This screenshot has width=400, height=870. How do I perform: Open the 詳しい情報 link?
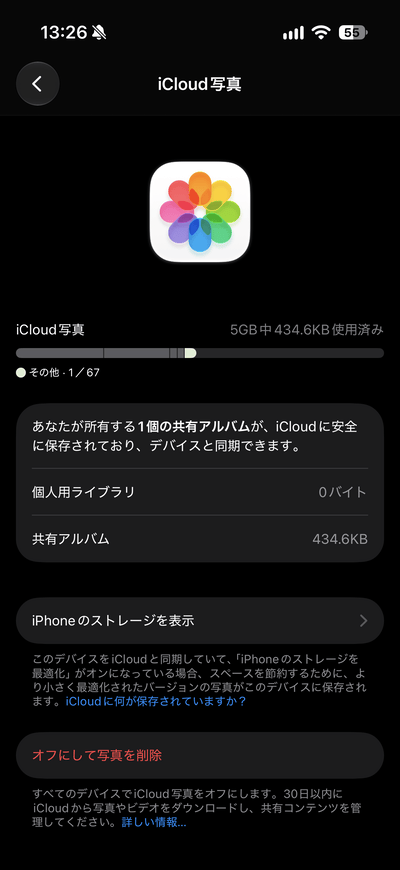154,822
